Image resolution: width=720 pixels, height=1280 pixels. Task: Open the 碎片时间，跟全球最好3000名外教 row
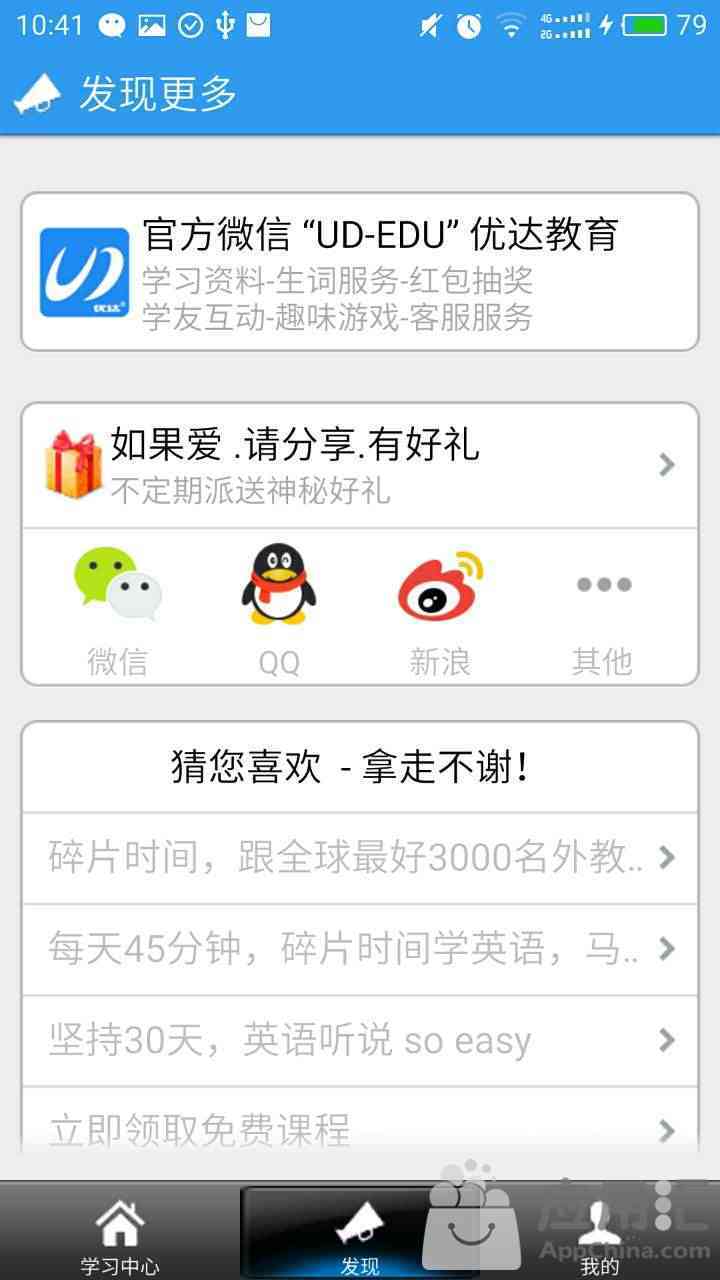click(x=360, y=858)
